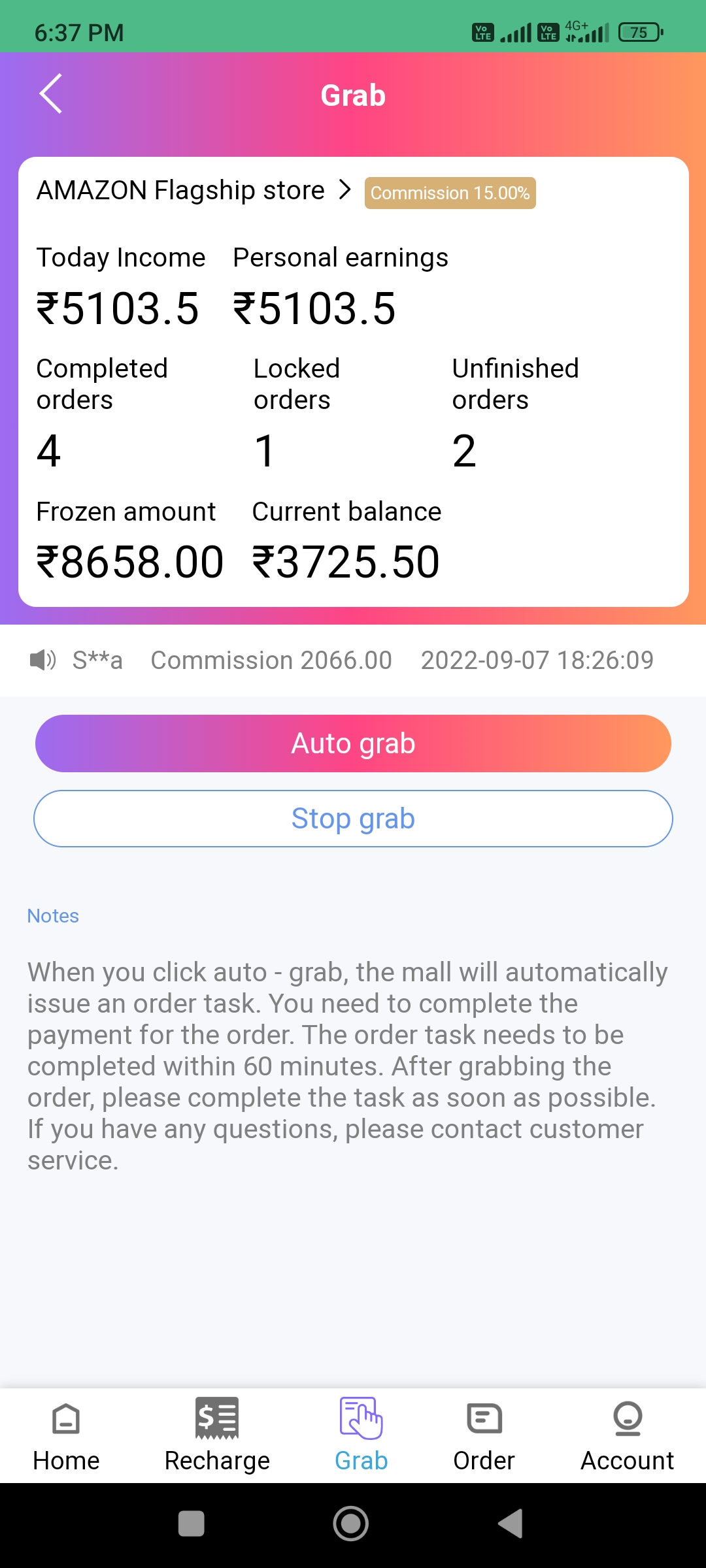This screenshot has width=706, height=1568.
Task: Start Auto grab
Action: (x=353, y=743)
